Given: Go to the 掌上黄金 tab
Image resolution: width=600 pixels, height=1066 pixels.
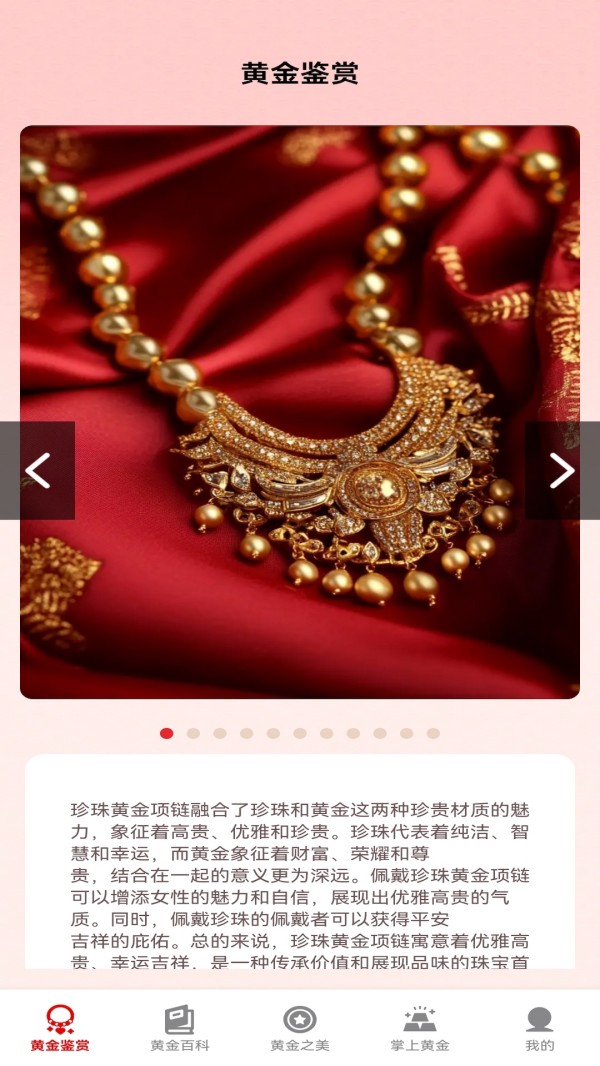Looking at the screenshot, I should click(x=420, y=1028).
